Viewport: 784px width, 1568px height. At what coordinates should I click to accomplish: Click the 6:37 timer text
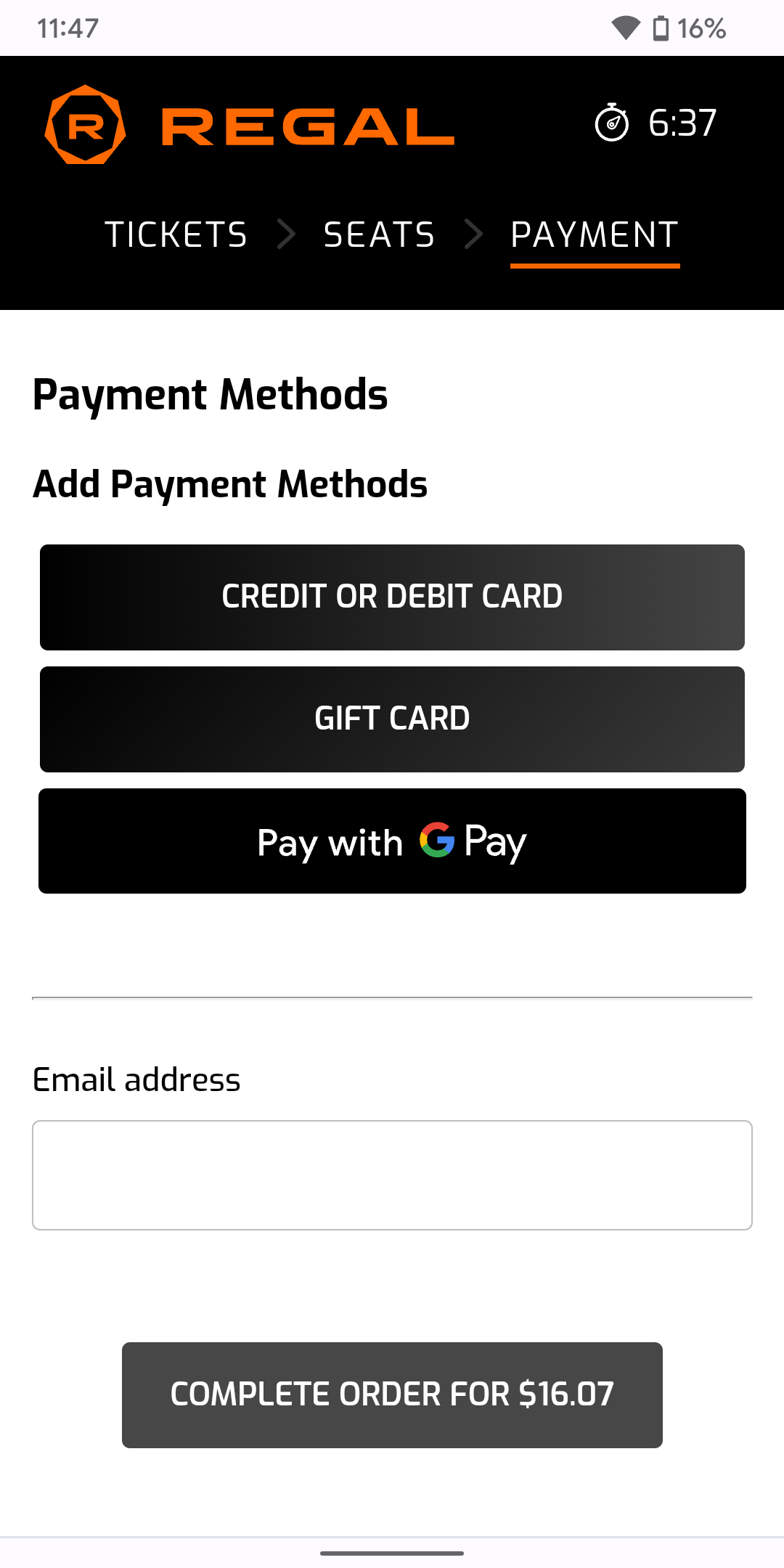pos(681,123)
